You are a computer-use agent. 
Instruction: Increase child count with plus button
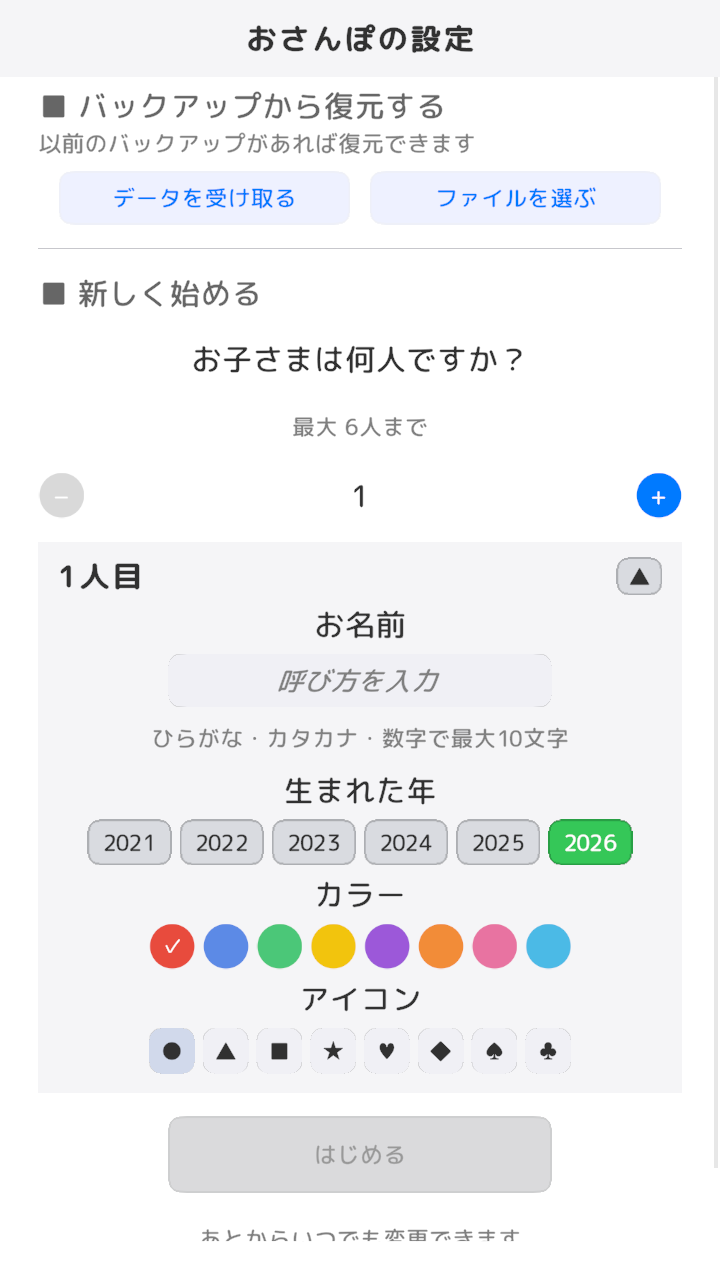[x=659, y=495]
